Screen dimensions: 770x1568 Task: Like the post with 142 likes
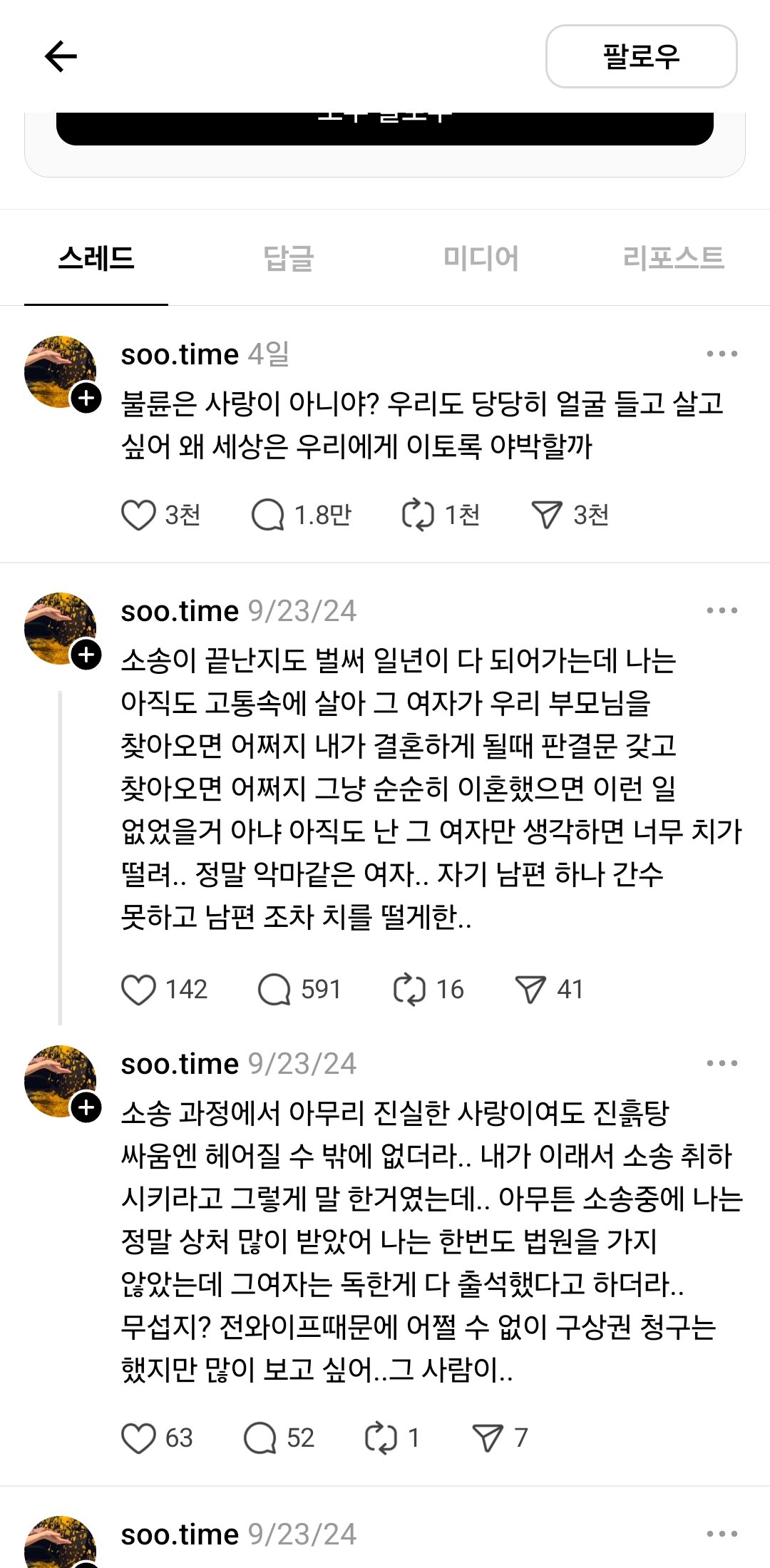point(138,990)
